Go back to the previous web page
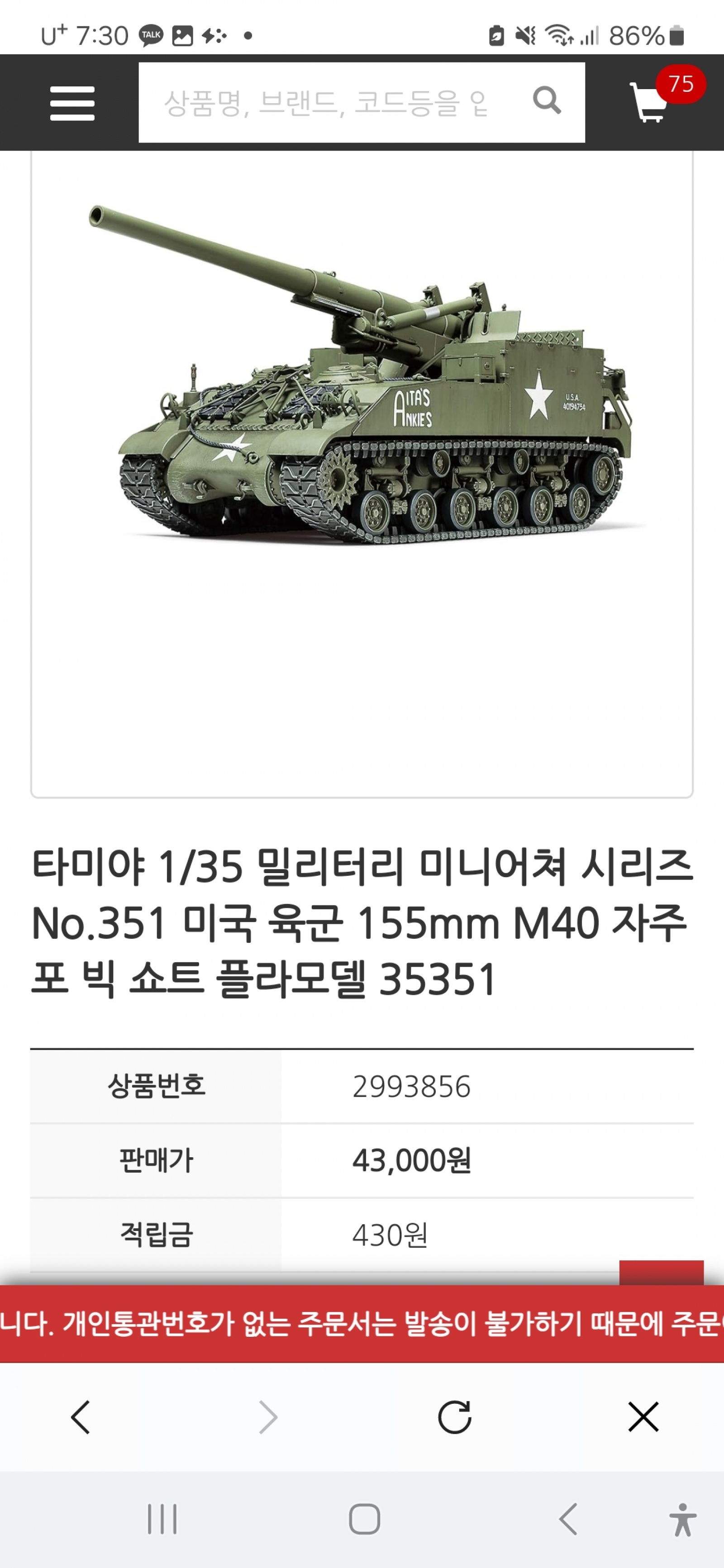The height and width of the screenshot is (1568, 724). point(81,1417)
